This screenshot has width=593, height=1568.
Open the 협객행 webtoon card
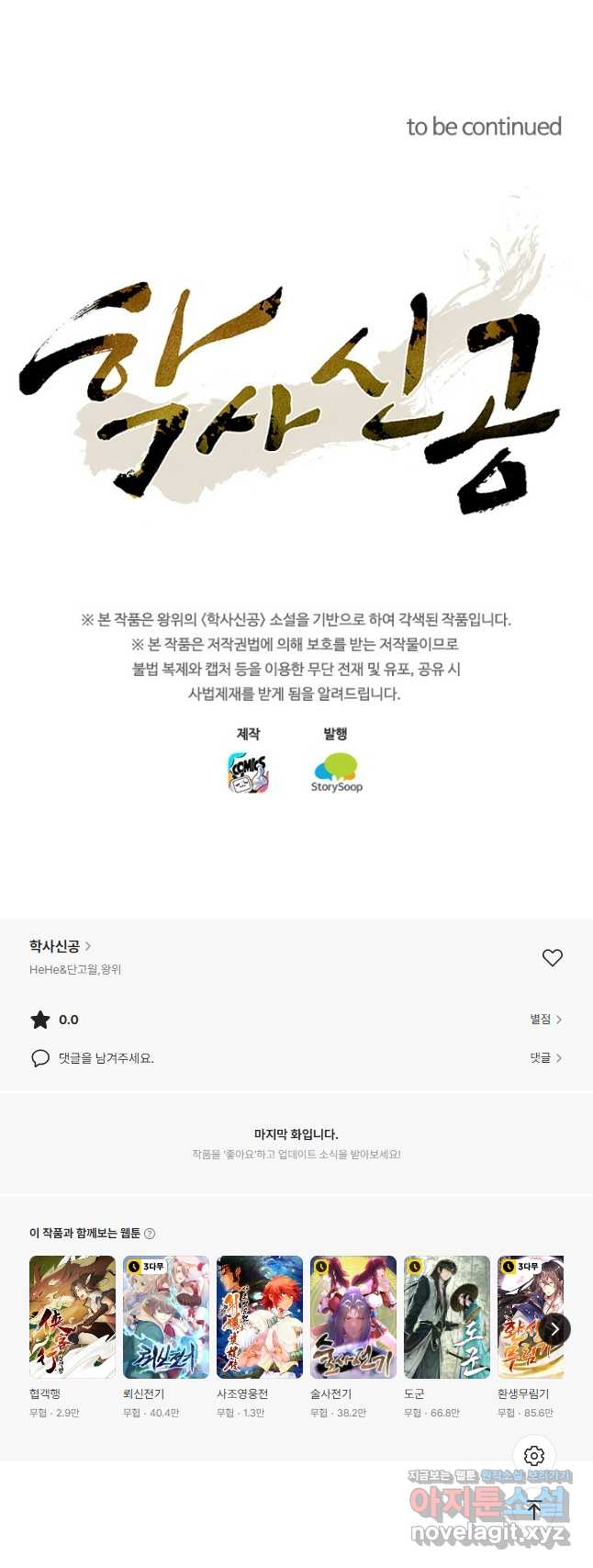[73, 1317]
